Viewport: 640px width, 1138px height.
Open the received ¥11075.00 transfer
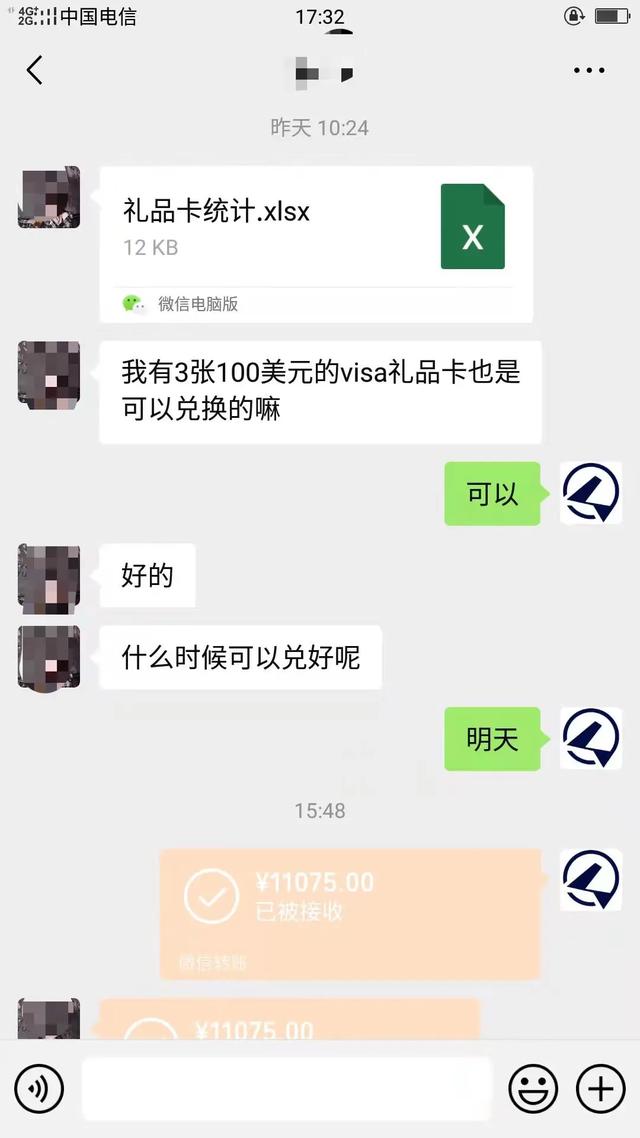pos(350,913)
